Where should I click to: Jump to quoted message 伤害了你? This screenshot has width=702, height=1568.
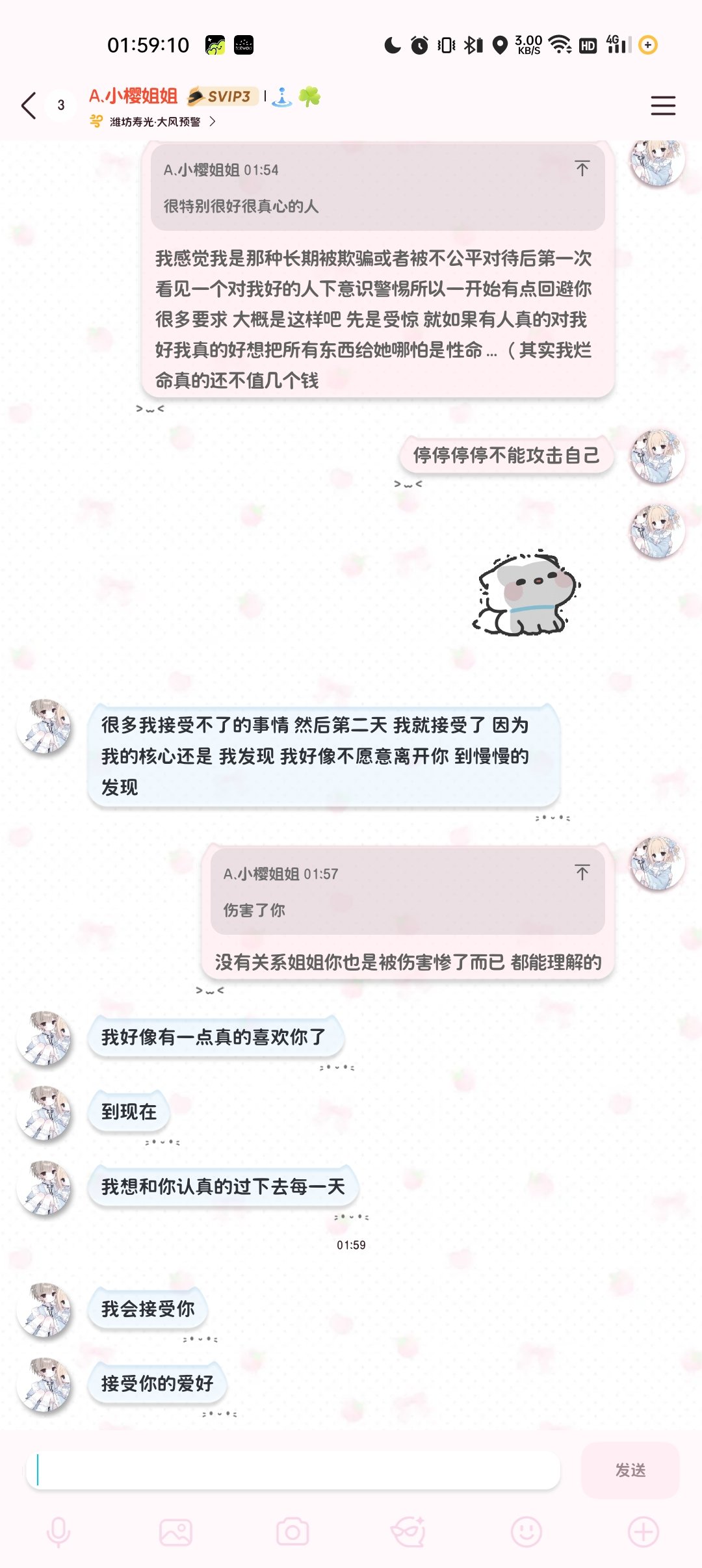582,872
